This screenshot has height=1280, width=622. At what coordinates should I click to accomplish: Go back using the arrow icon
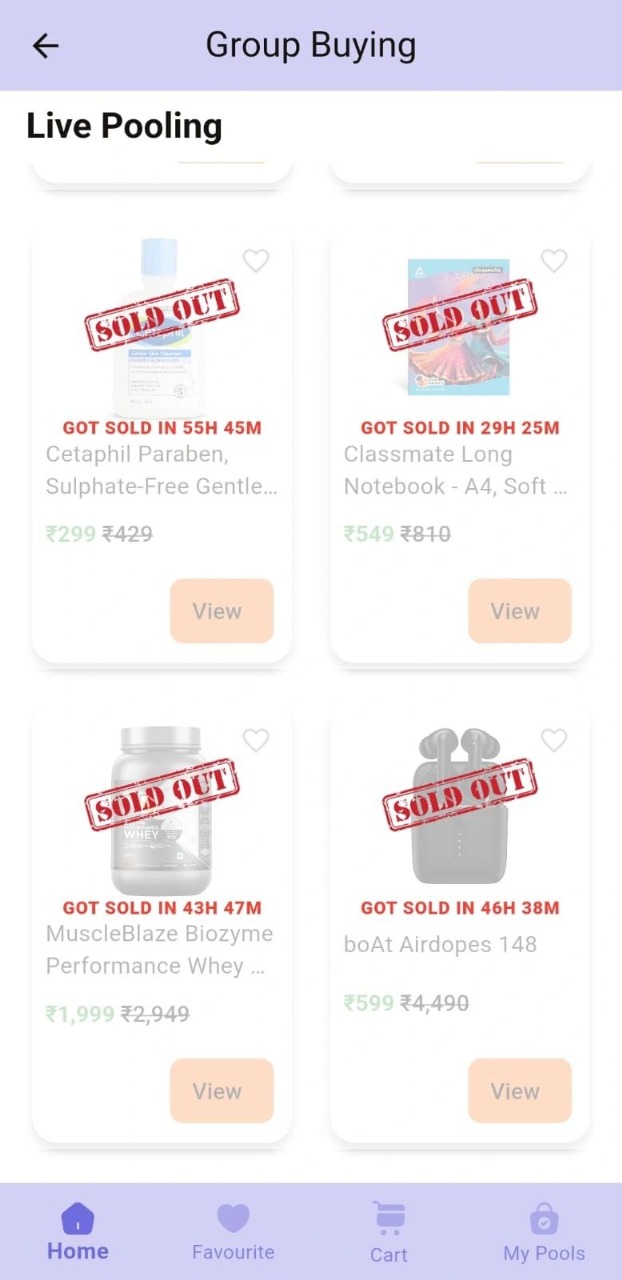tap(46, 45)
